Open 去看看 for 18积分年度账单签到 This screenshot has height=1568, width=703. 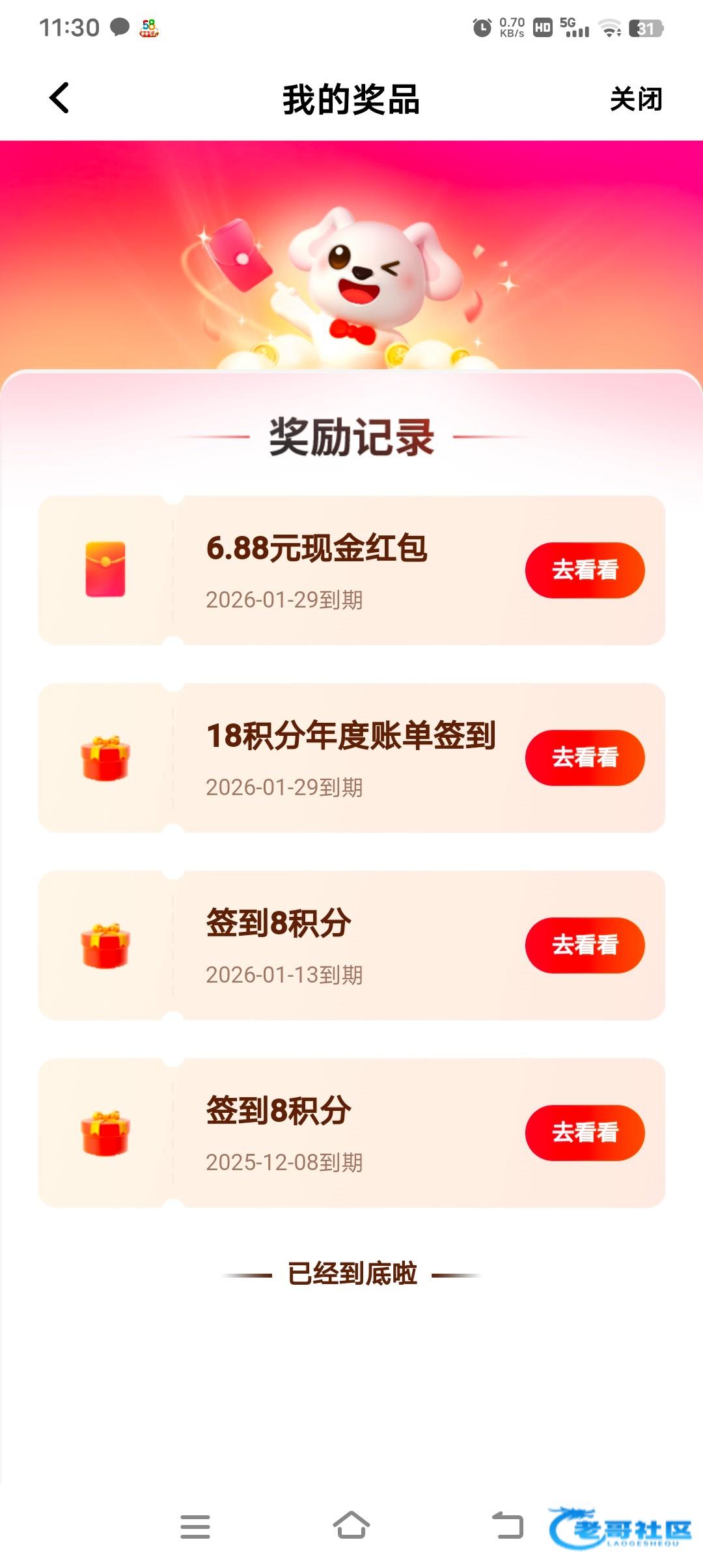tap(585, 757)
